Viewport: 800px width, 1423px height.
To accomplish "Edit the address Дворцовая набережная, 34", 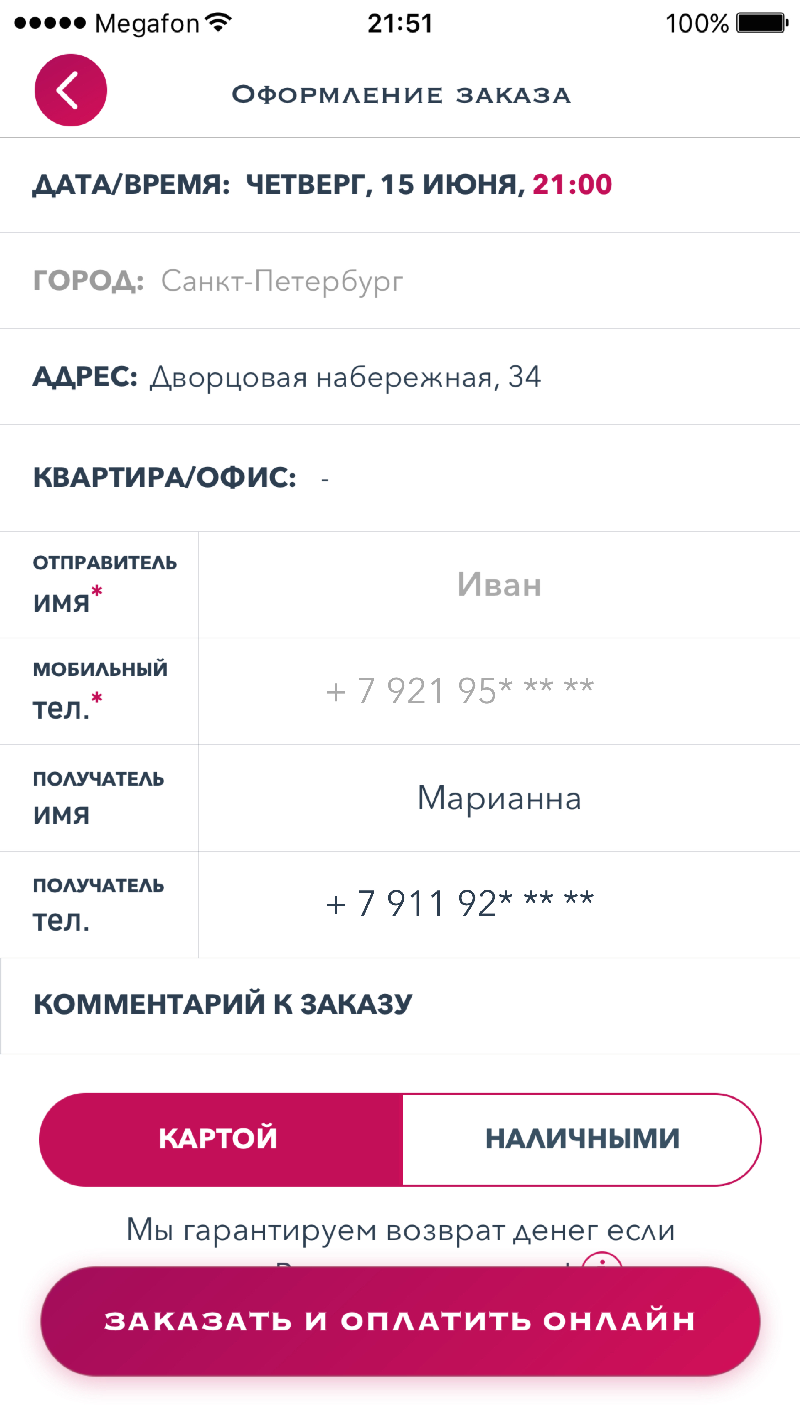I will pos(345,377).
